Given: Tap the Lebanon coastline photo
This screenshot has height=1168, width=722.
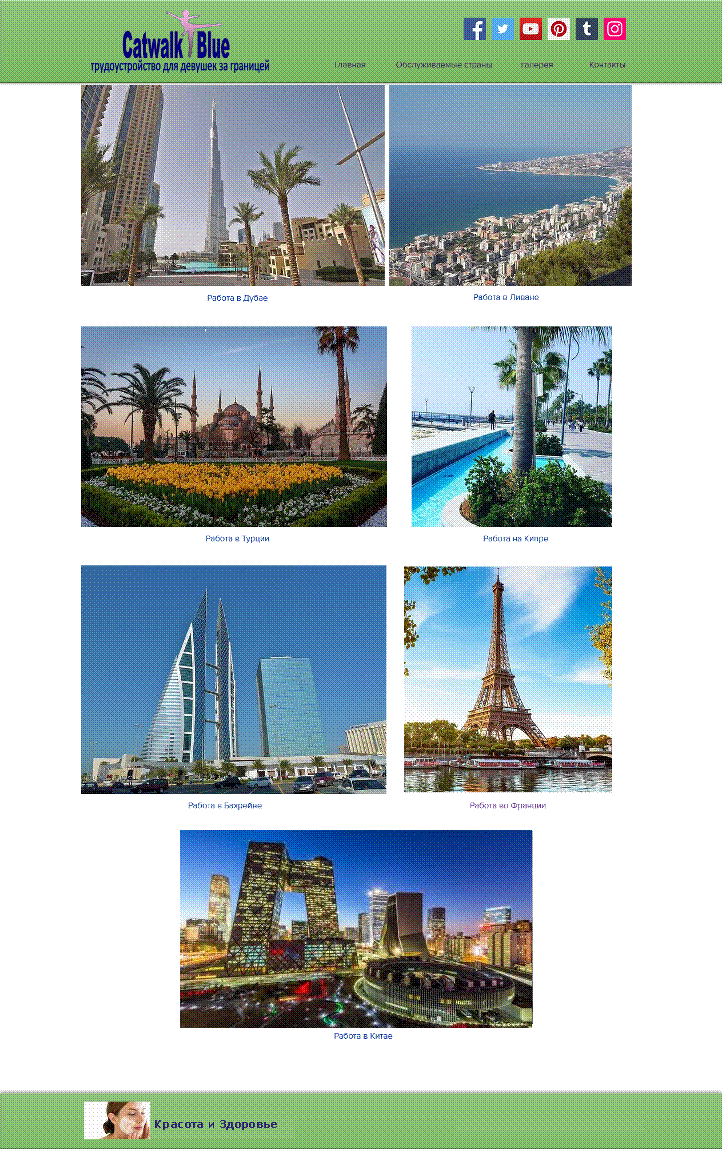Looking at the screenshot, I should pyautogui.click(x=510, y=185).
